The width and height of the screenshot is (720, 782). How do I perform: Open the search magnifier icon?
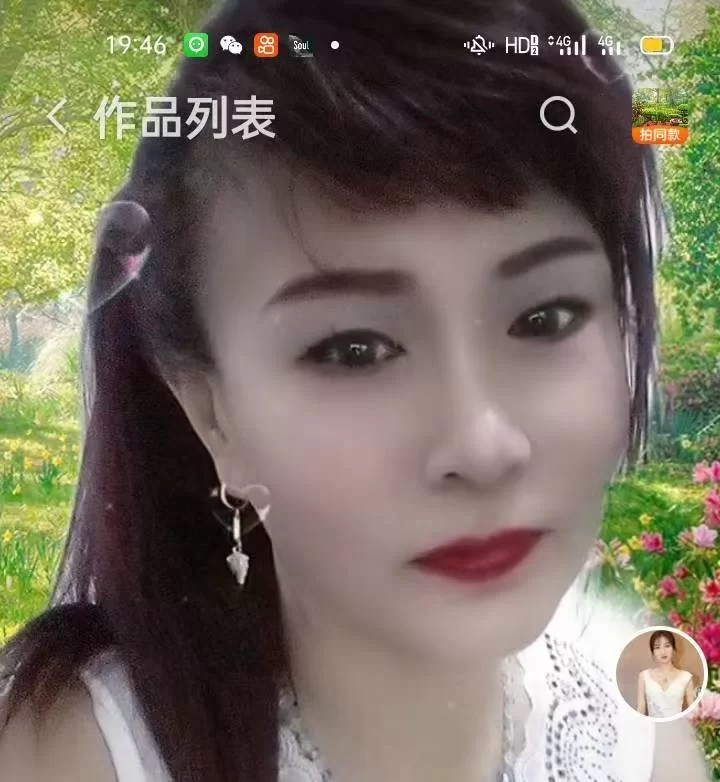[558, 116]
